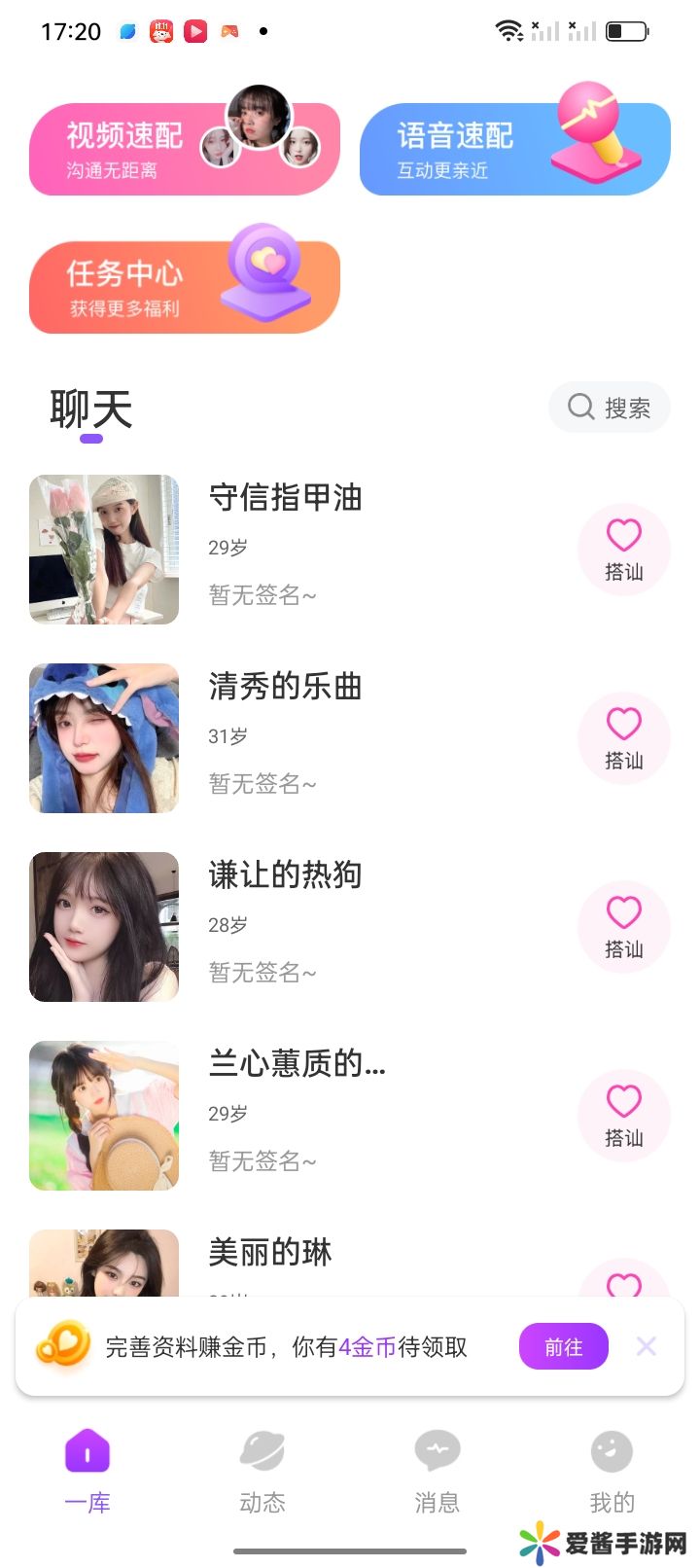Switch to the 动态 tab
The image size is (700, 1568).
pyautogui.click(x=262, y=1471)
